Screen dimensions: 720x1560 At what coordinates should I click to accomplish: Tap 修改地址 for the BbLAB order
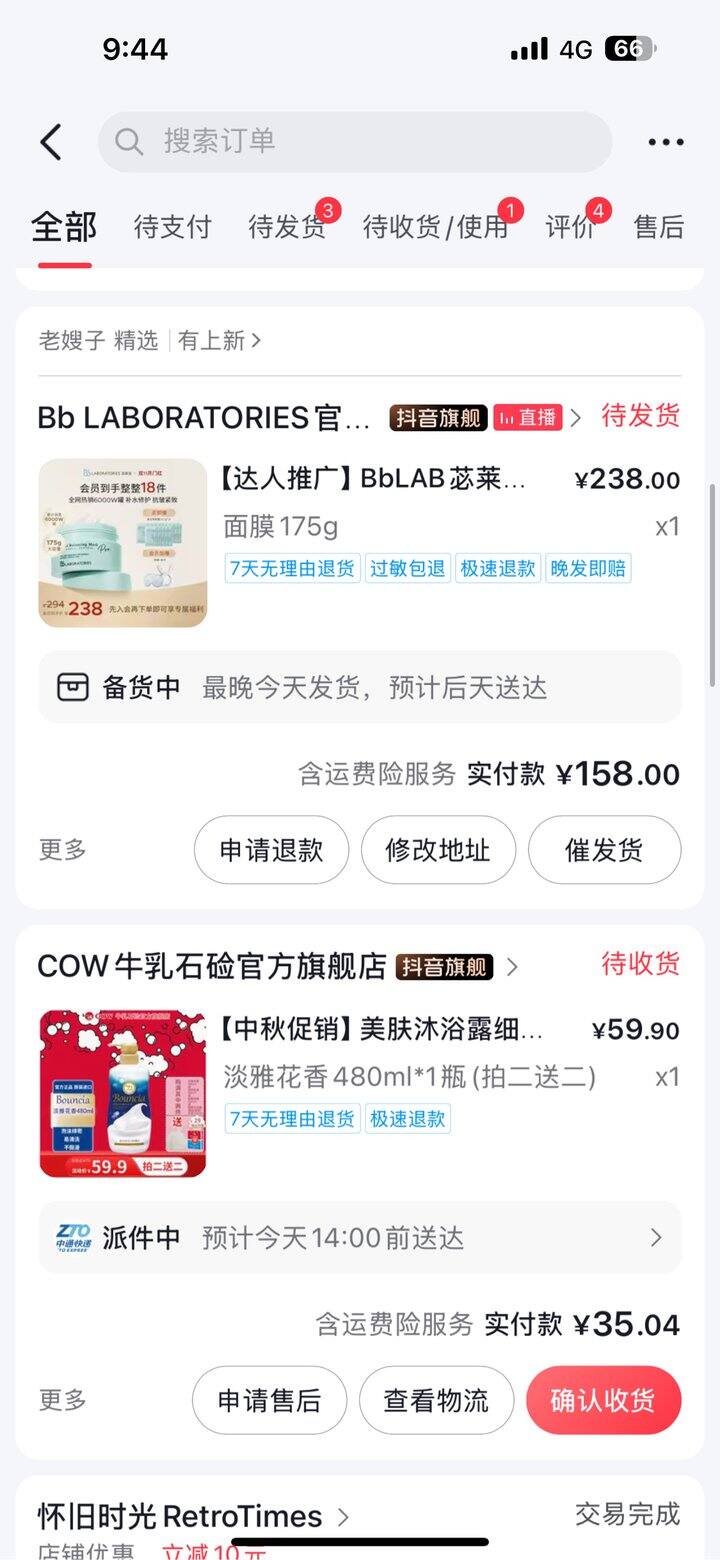click(438, 850)
